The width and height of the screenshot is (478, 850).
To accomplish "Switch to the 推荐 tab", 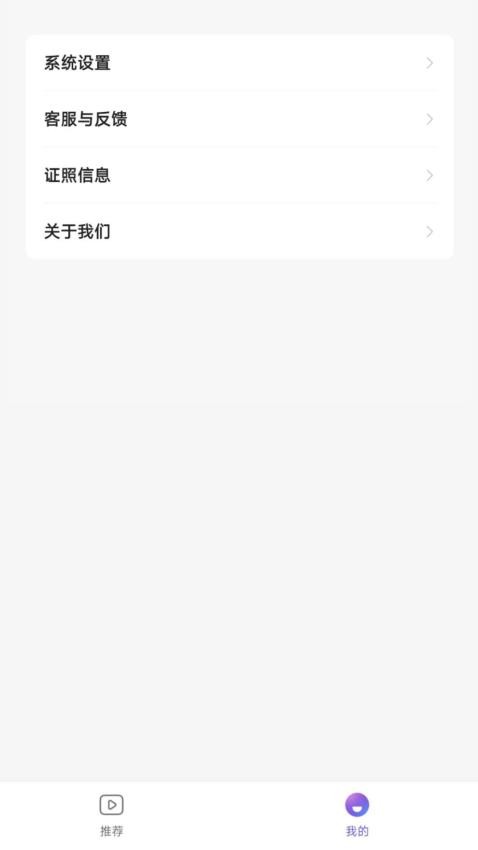I will pos(112,815).
